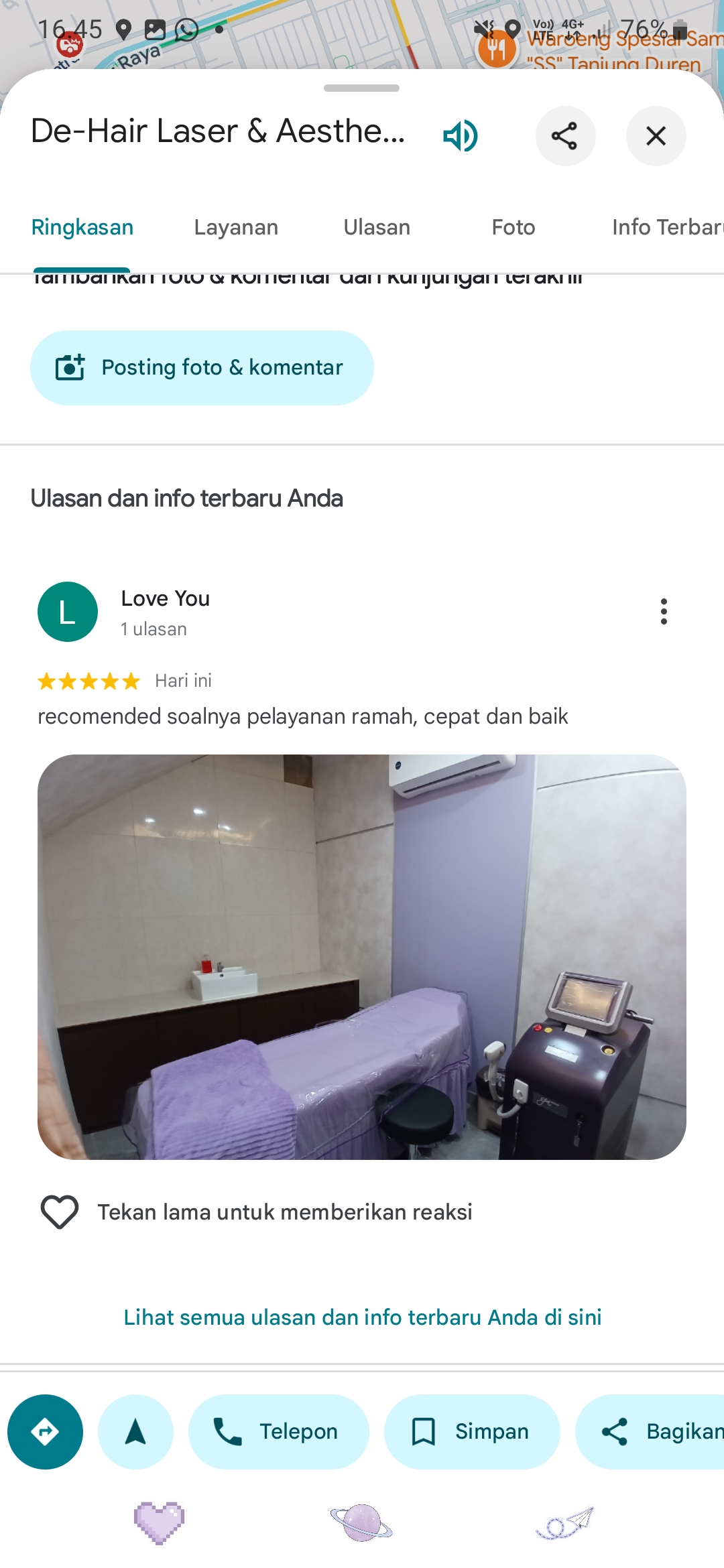Start navigation with the arrow button

click(x=135, y=1432)
